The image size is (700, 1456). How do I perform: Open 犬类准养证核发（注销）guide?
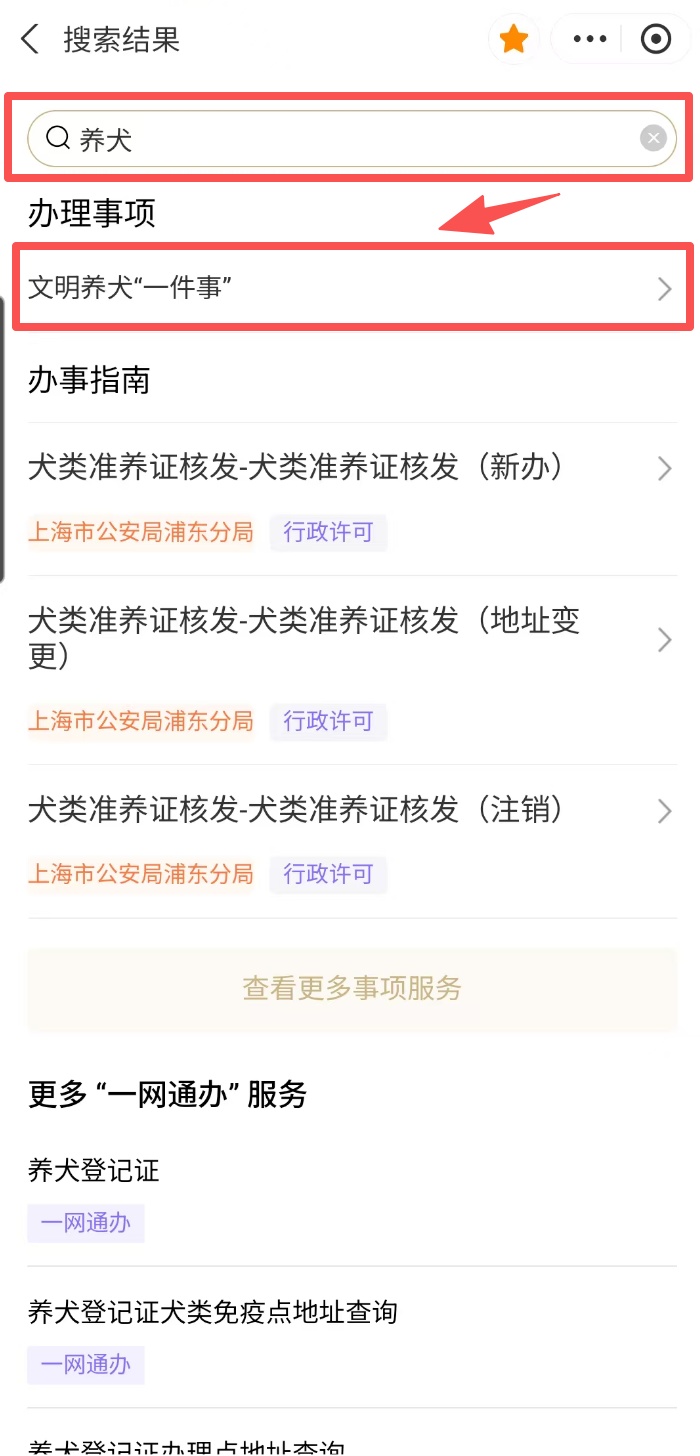coord(350,810)
